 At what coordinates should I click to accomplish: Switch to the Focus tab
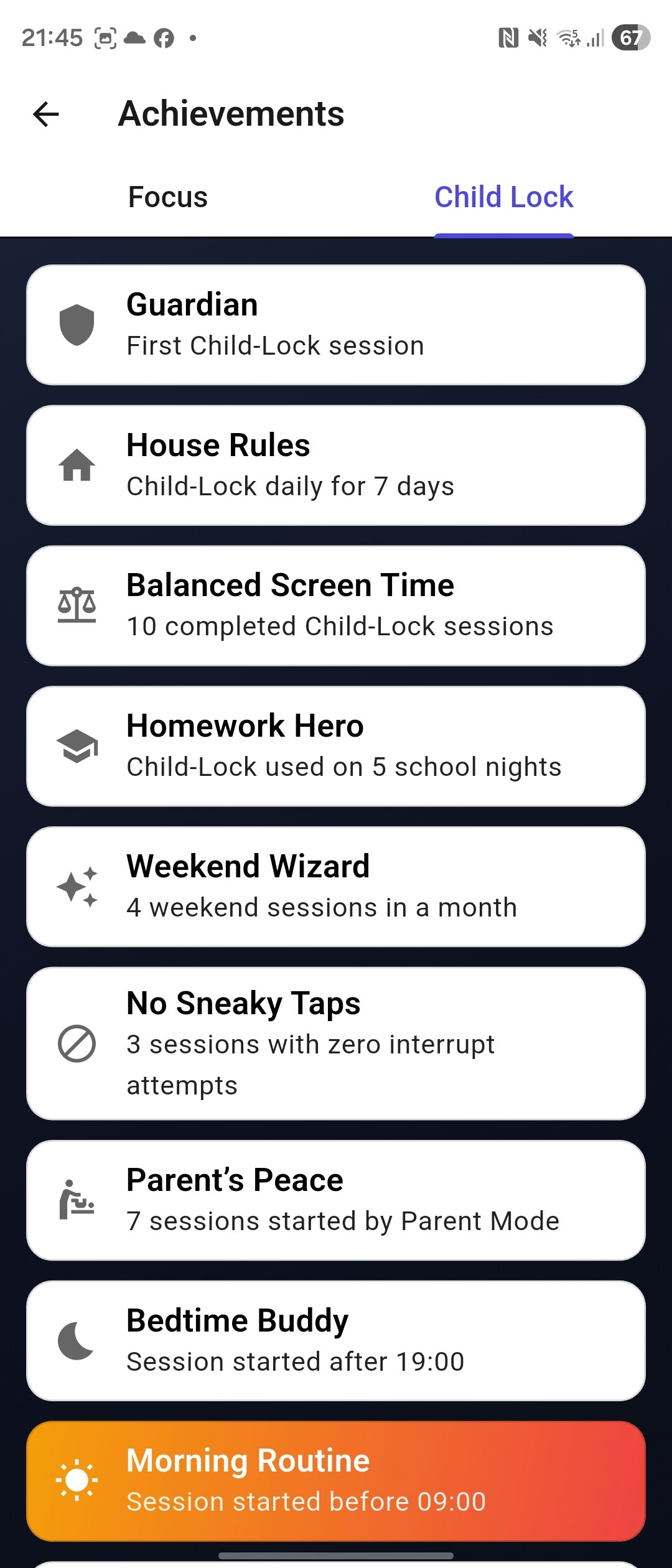click(x=168, y=197)
